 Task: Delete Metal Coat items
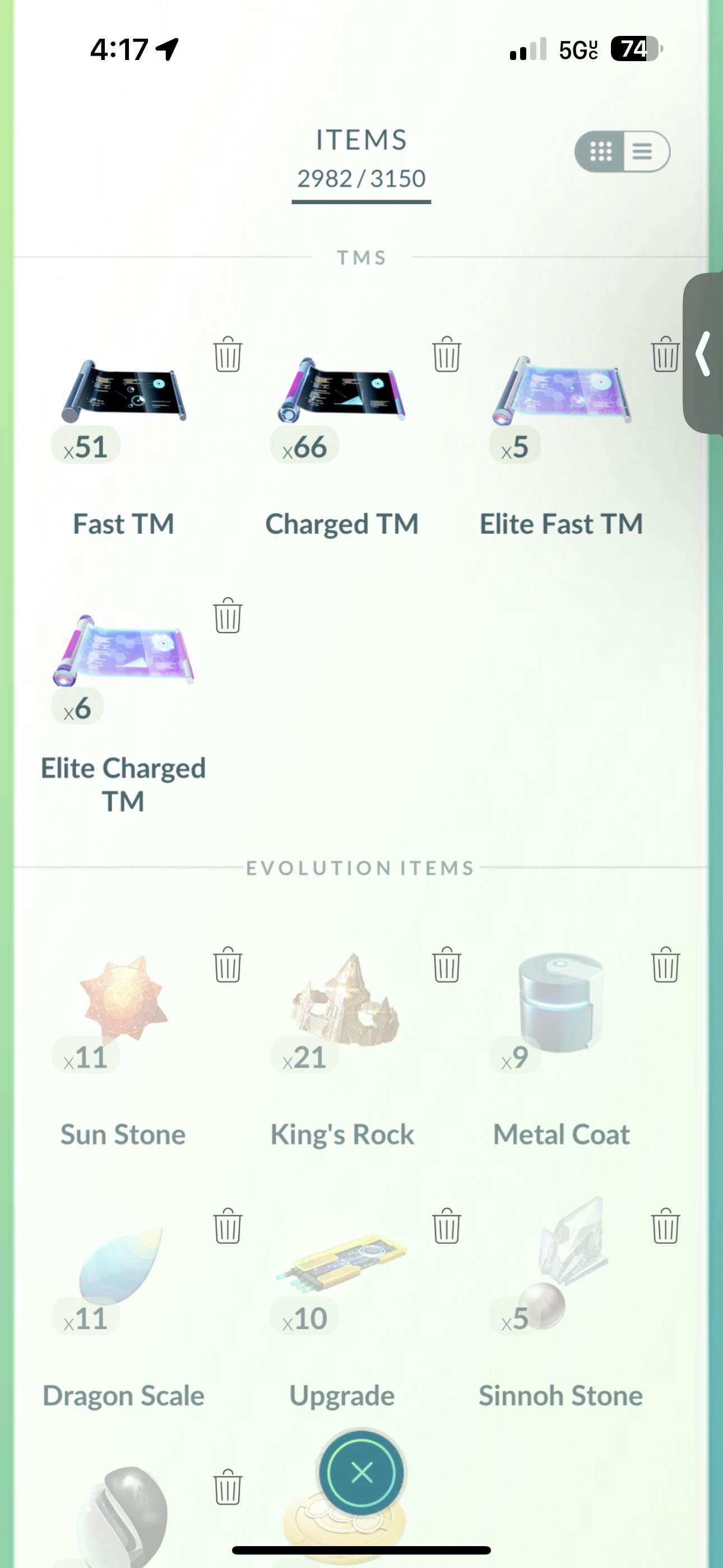(x=665, y=965)
